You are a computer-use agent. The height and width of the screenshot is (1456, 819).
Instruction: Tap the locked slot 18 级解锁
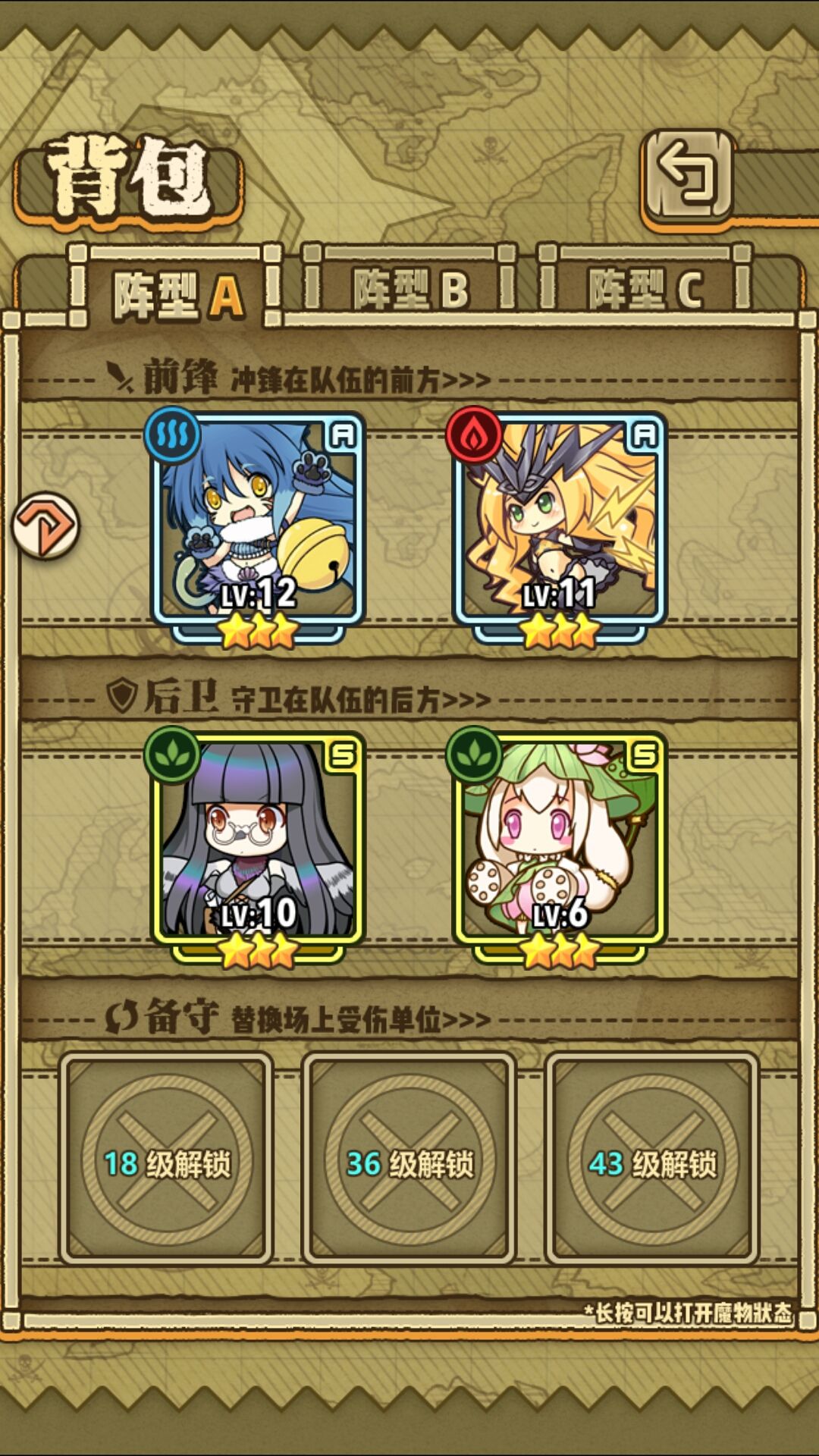pyautogui.click(x=166, y=1157)
